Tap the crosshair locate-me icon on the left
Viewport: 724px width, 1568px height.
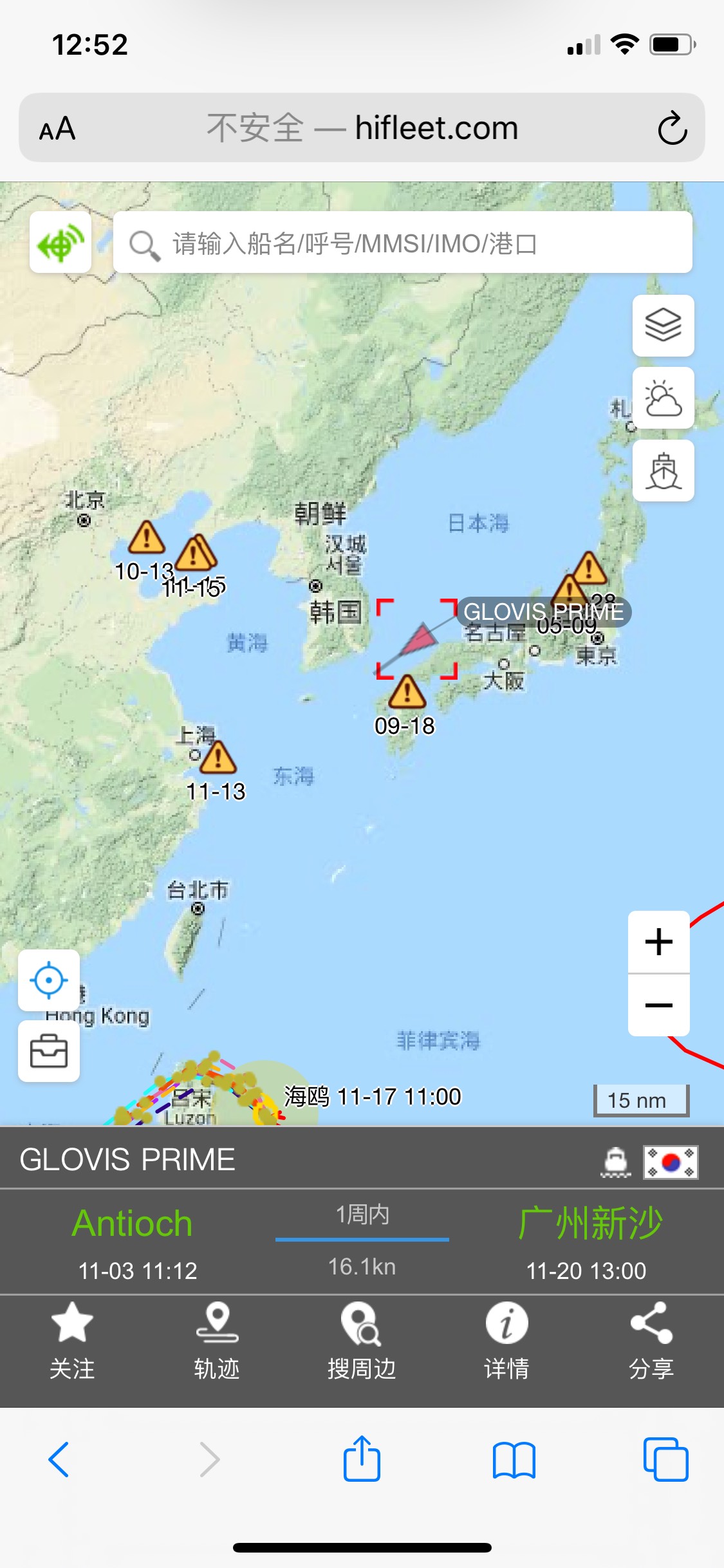(x=48, y=979)
